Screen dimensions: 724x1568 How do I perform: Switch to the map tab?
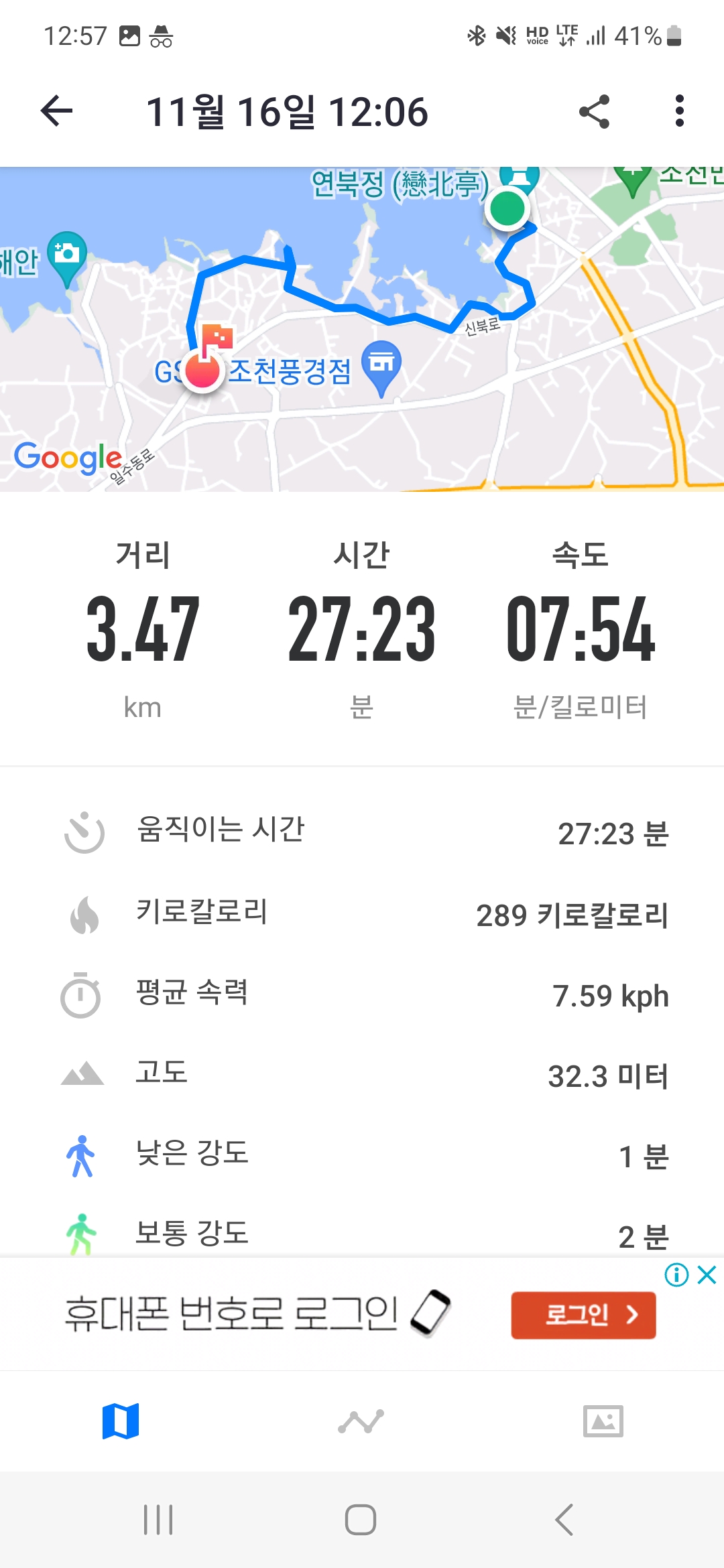[x=121, y=1421]
